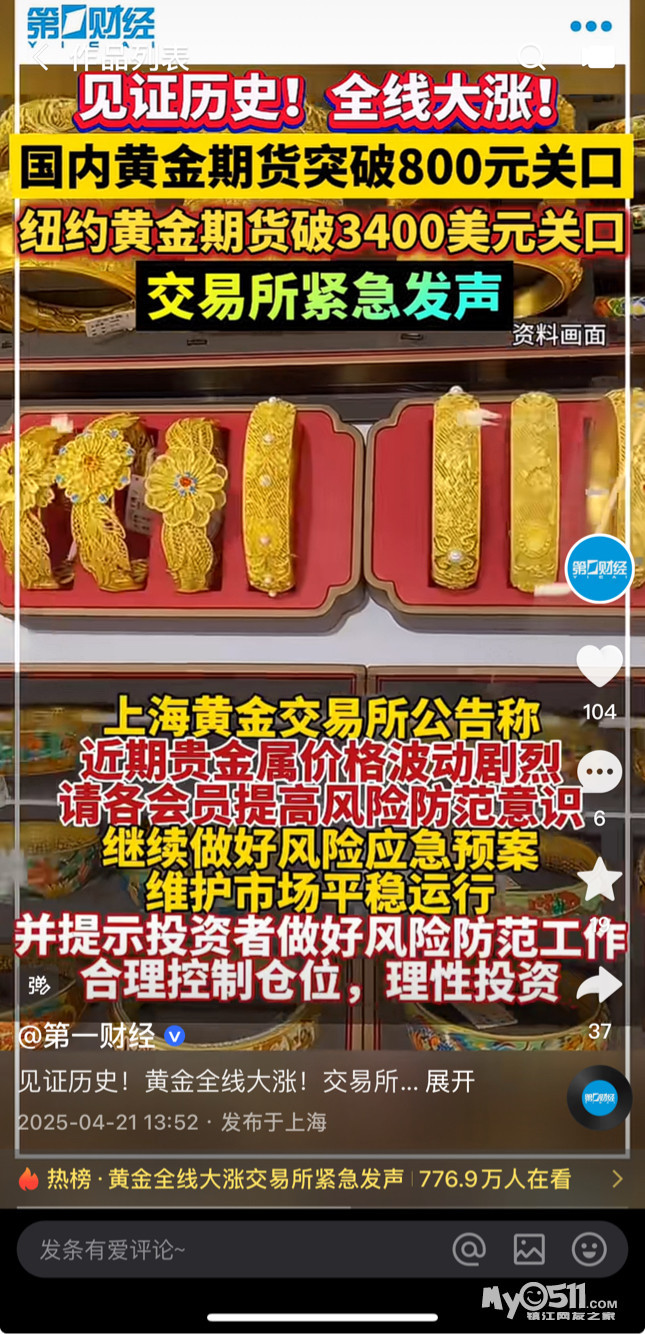This screenshot has width=645, height=1334.
Task: Open the 热榜 trending topic banner
Action: point(322,1179)
